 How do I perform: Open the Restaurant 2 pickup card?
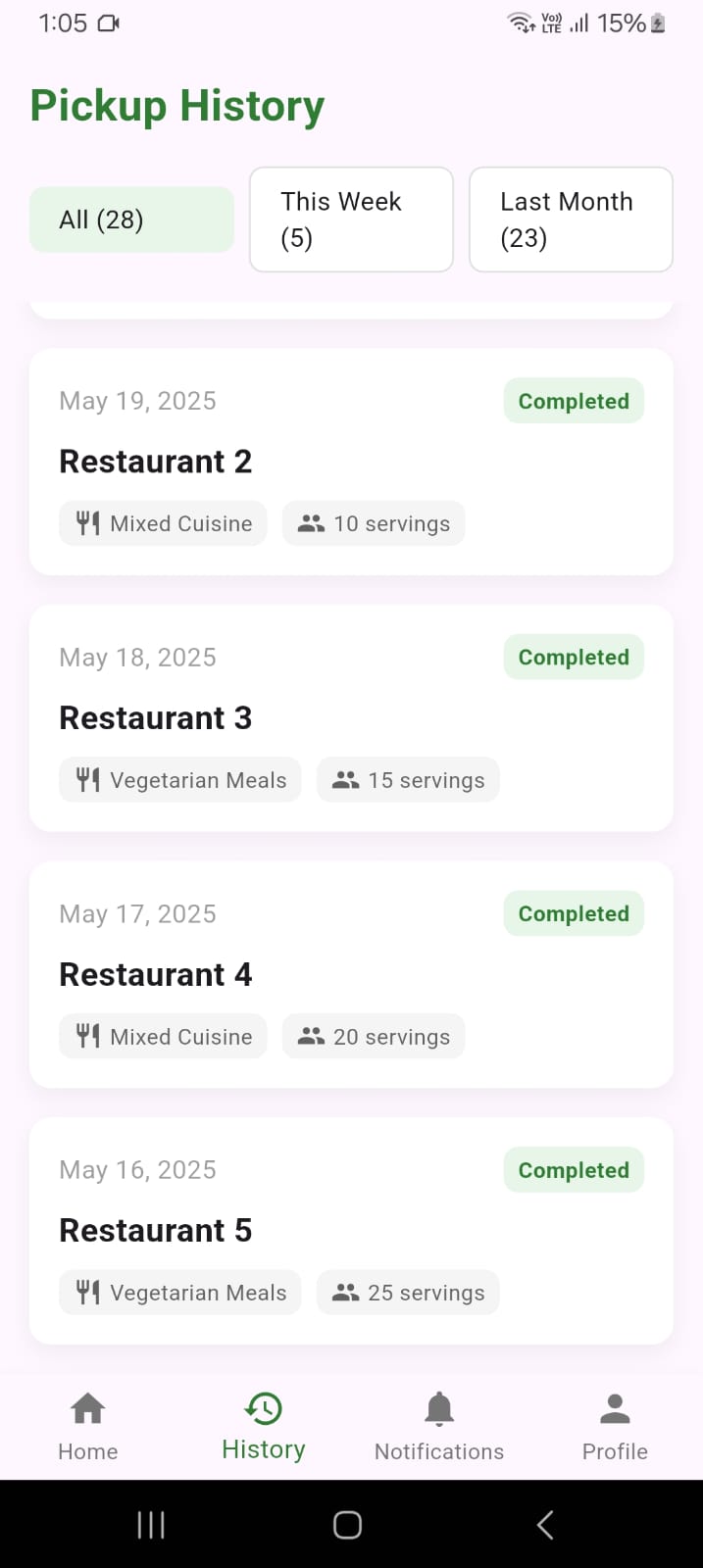point(351,462)
